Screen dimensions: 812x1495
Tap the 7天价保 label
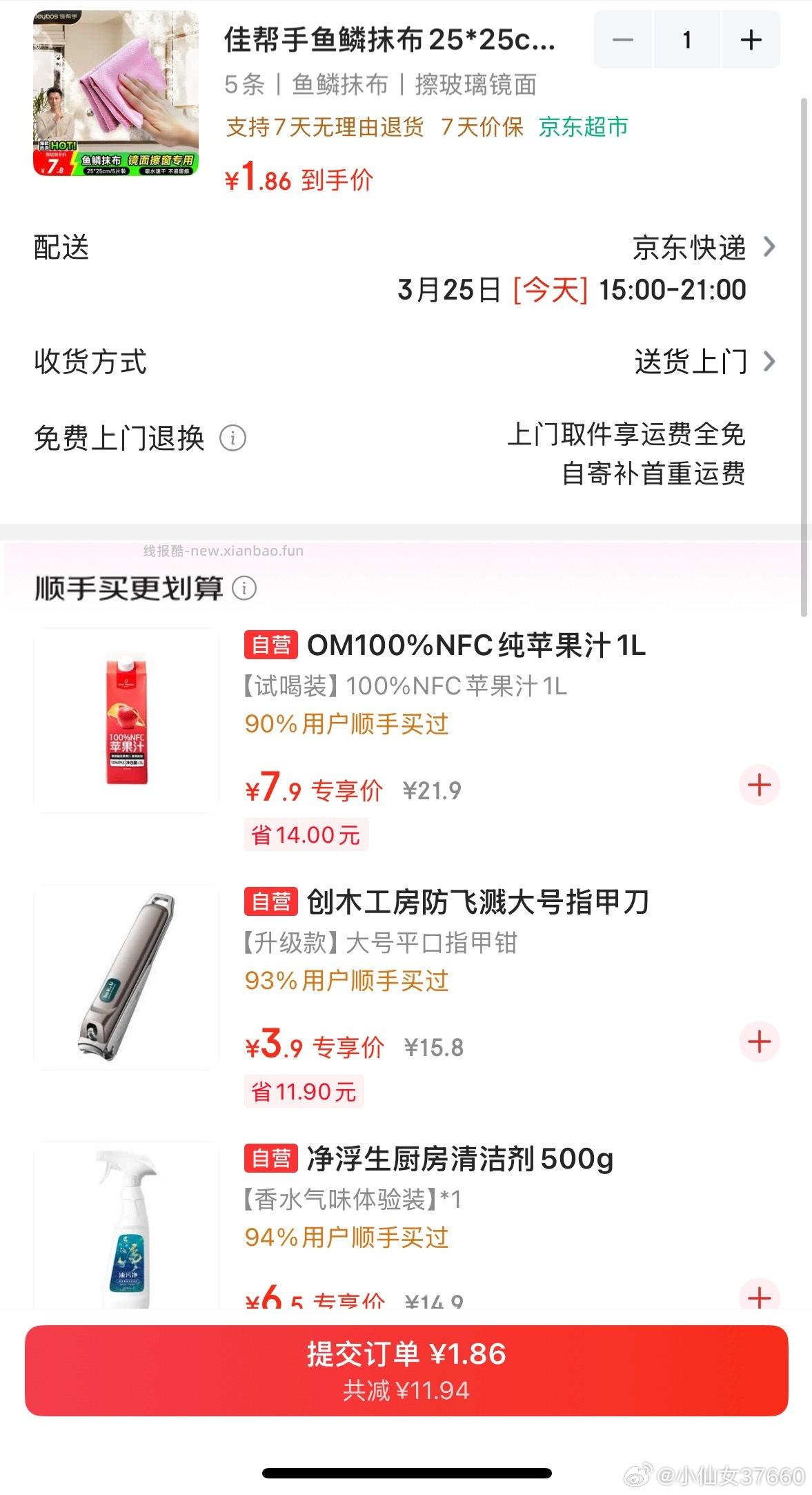tap(483, 128)
